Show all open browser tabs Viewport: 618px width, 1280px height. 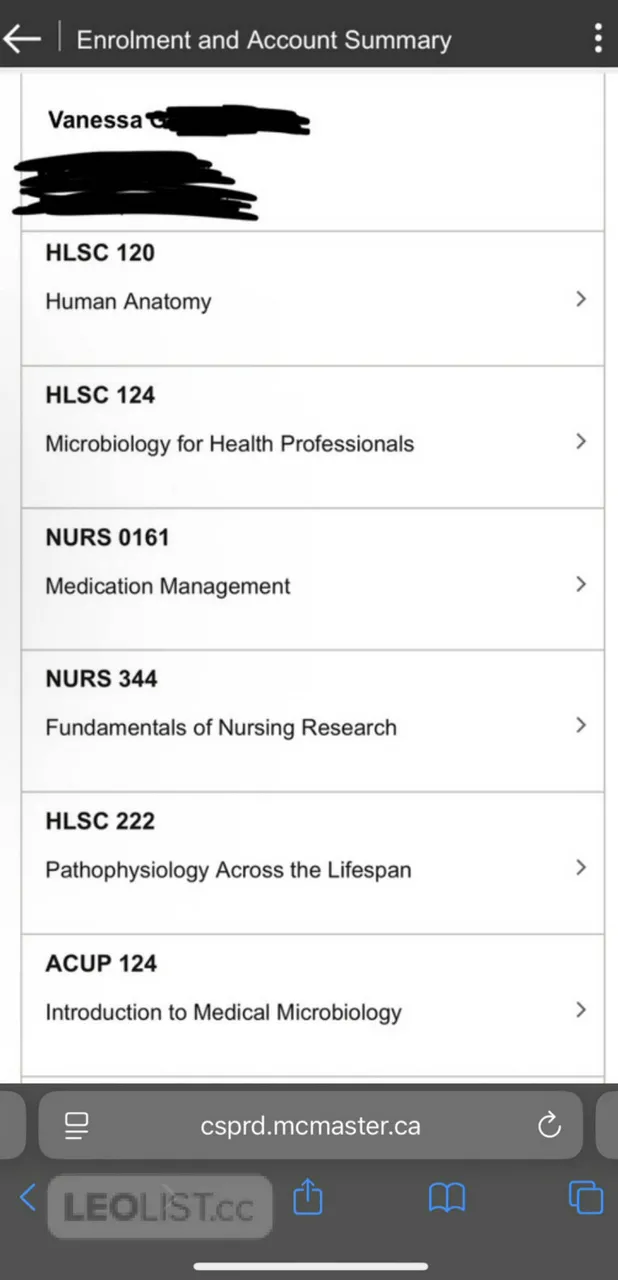point(585,1197)
